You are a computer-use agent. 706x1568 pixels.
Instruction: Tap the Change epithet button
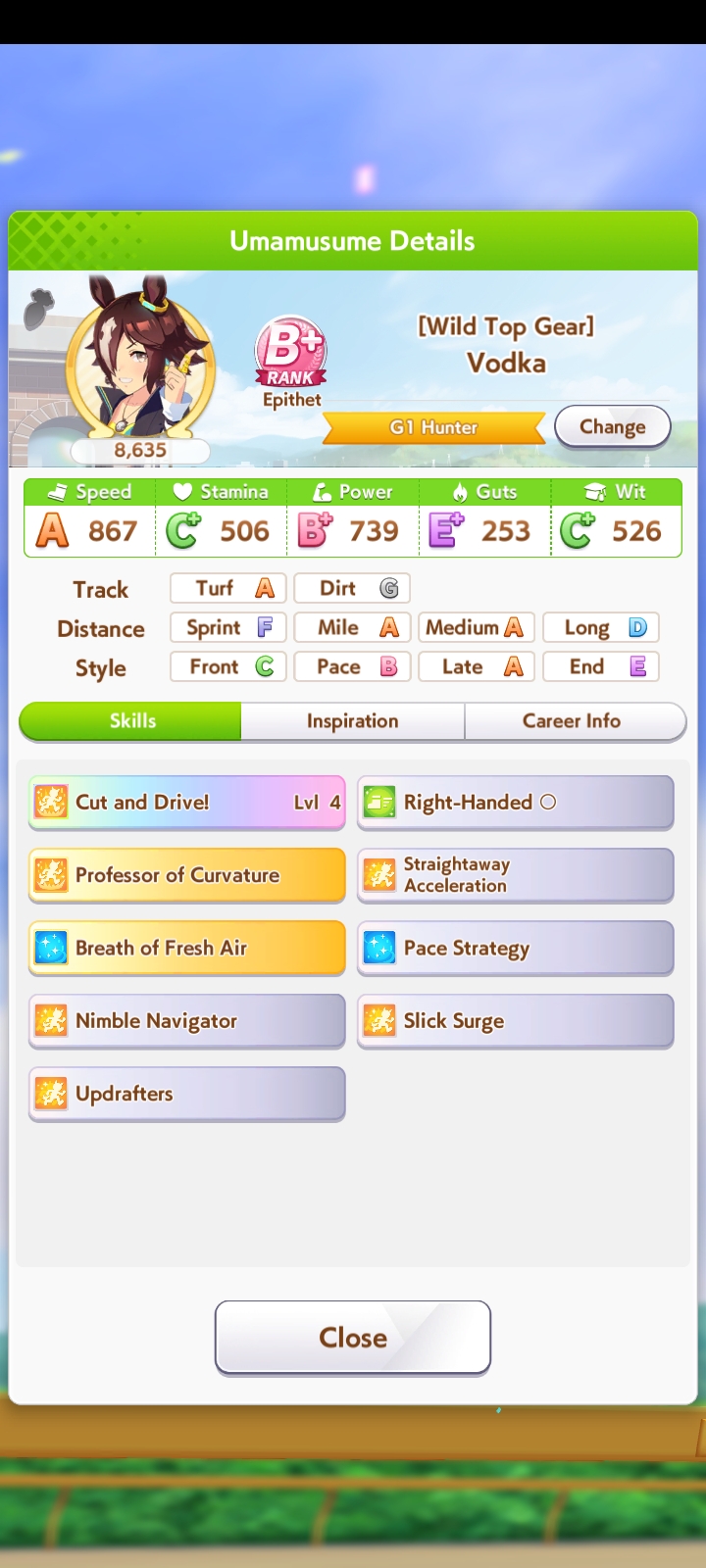point(613,426)
